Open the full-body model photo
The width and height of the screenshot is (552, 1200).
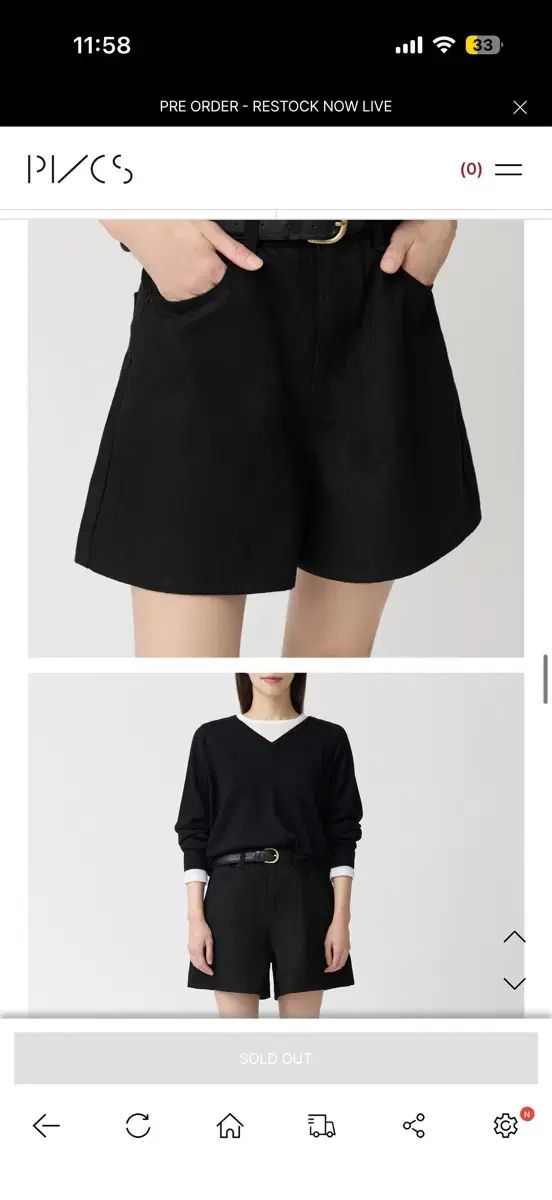point(276,844)
